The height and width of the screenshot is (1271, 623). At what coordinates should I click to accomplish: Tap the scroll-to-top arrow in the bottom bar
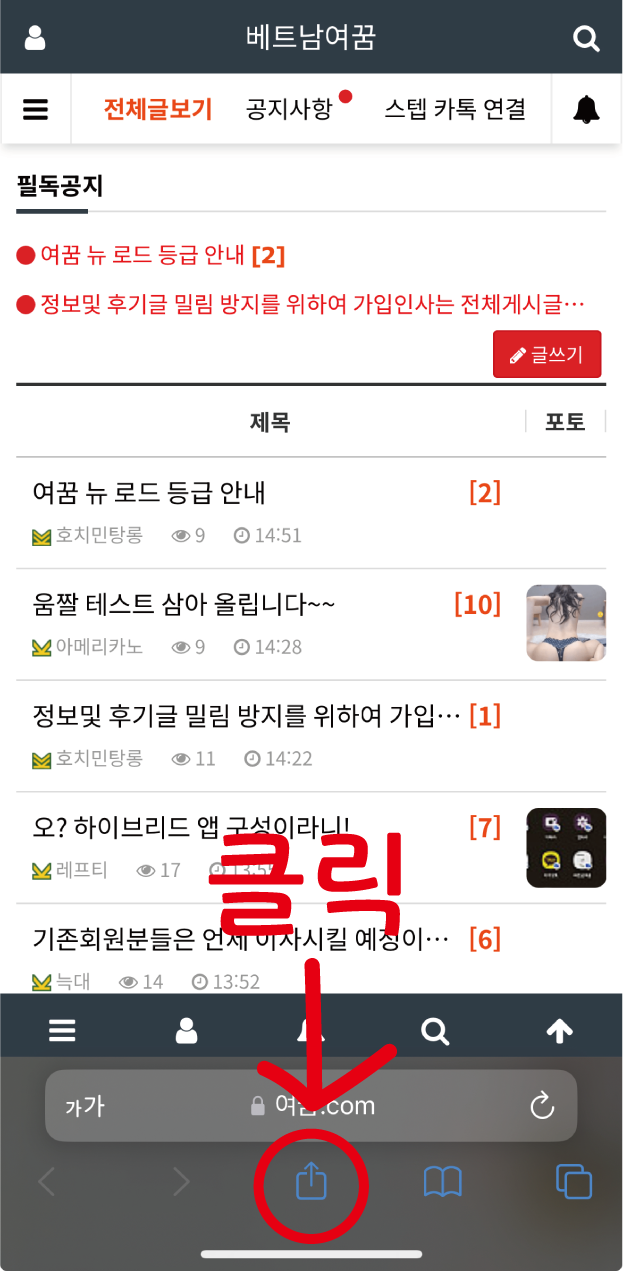point(559,1031)
